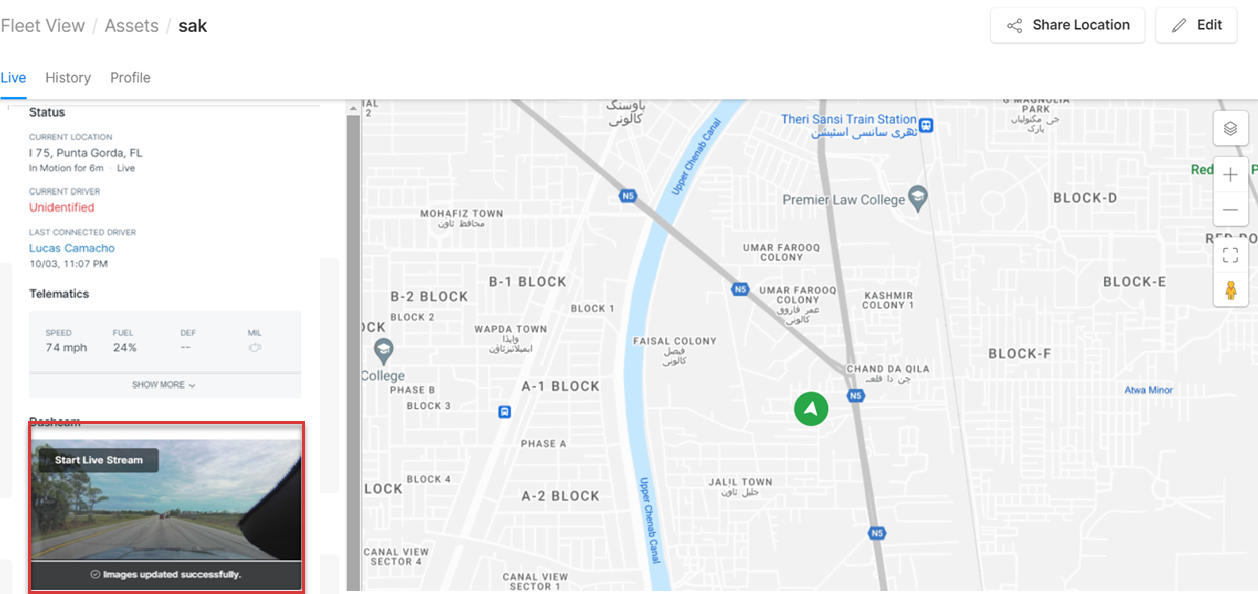Zoom out on the map
The width and height of the screenshot is (1258, 594).
[1230, 209]
